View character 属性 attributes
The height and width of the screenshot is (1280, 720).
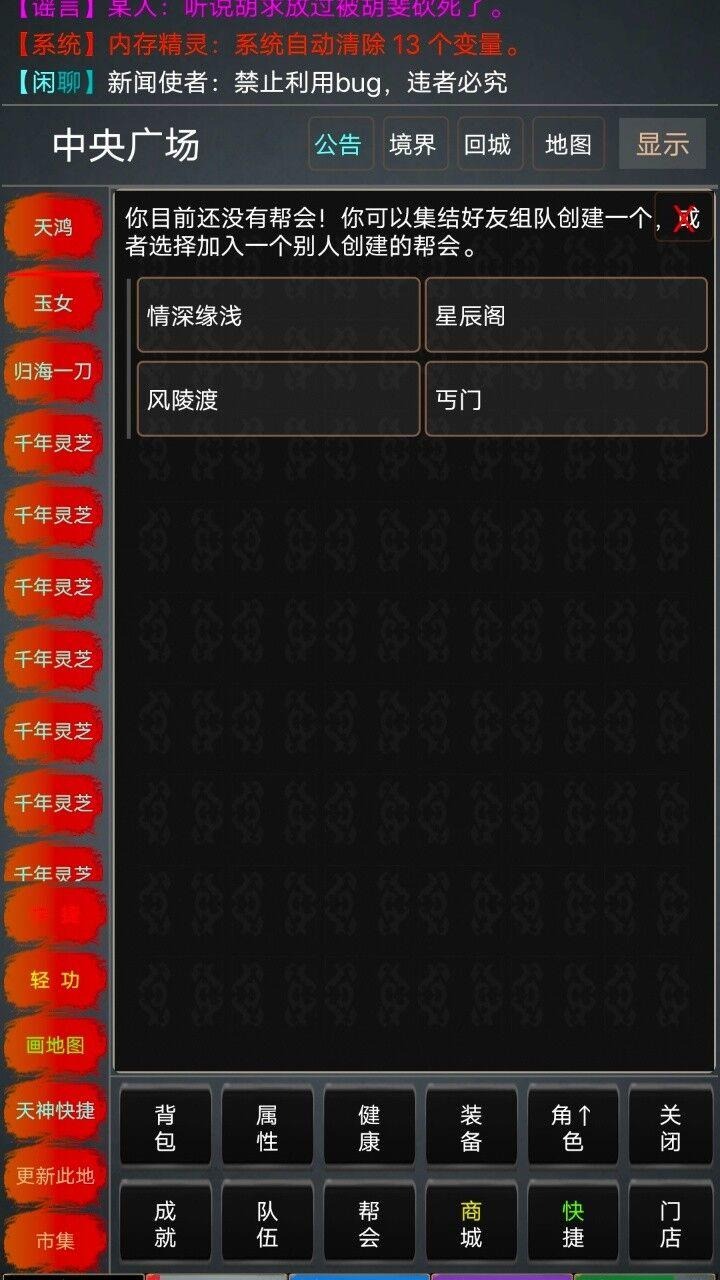tap(266, 1127)
